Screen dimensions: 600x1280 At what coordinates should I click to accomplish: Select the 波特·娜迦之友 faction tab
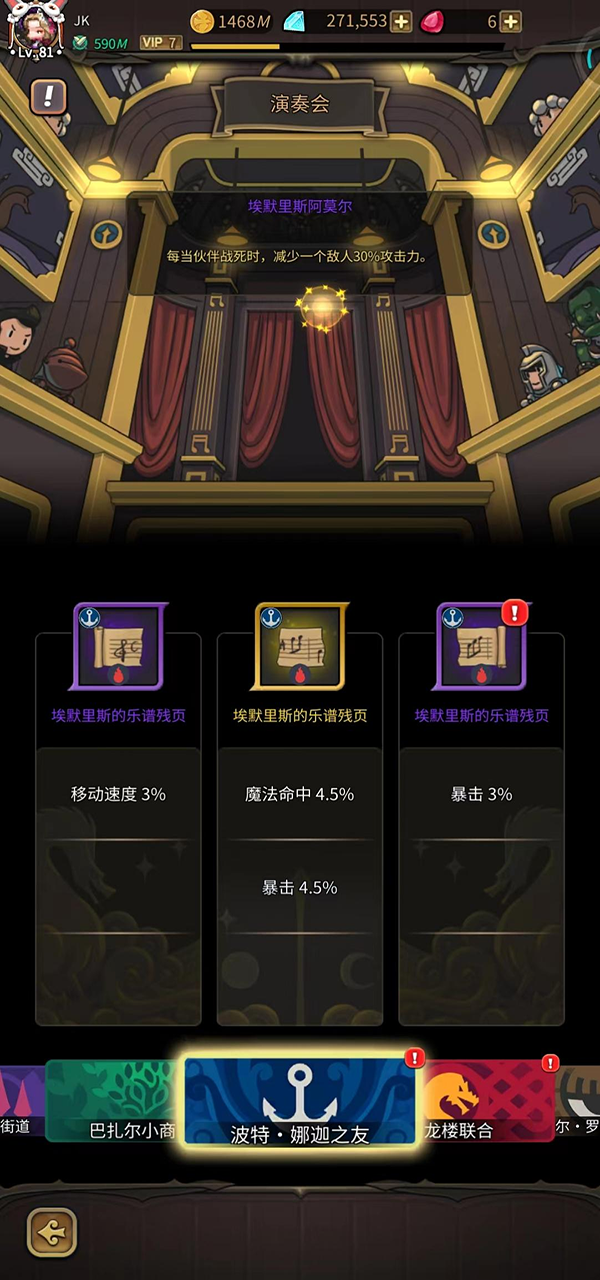299,1102
